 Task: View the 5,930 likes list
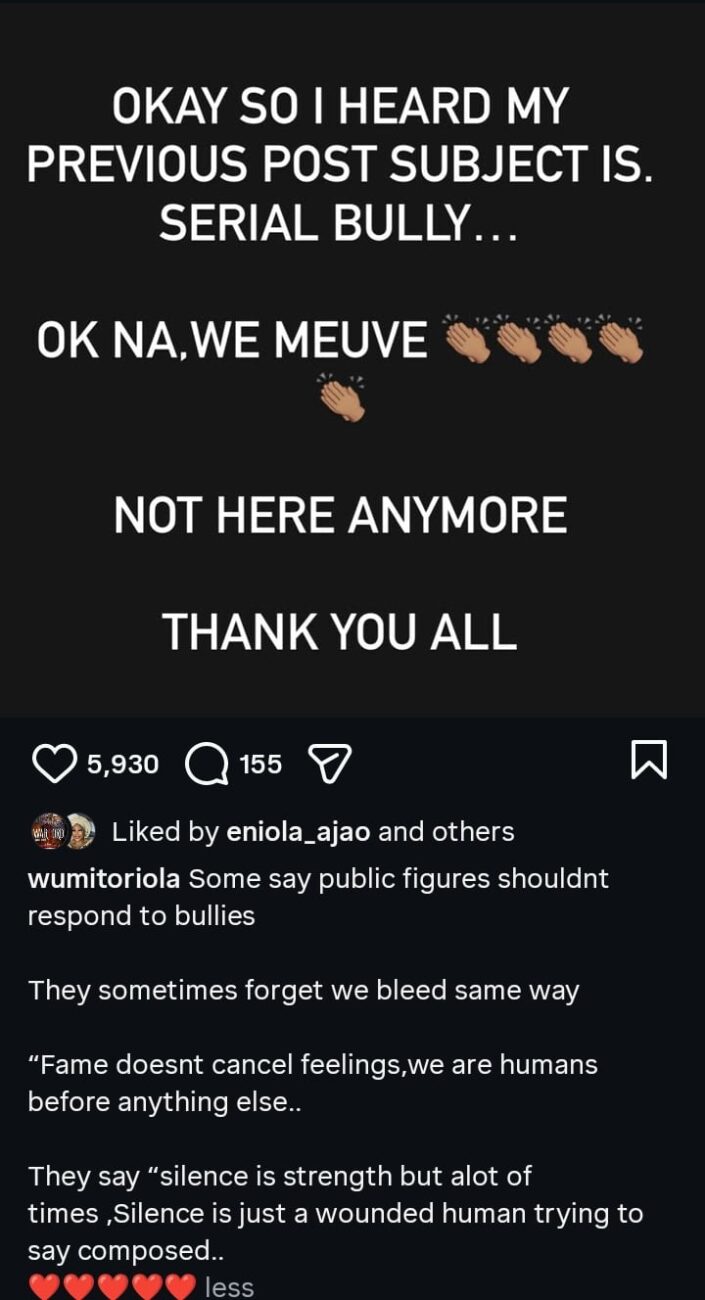(122, 765)
